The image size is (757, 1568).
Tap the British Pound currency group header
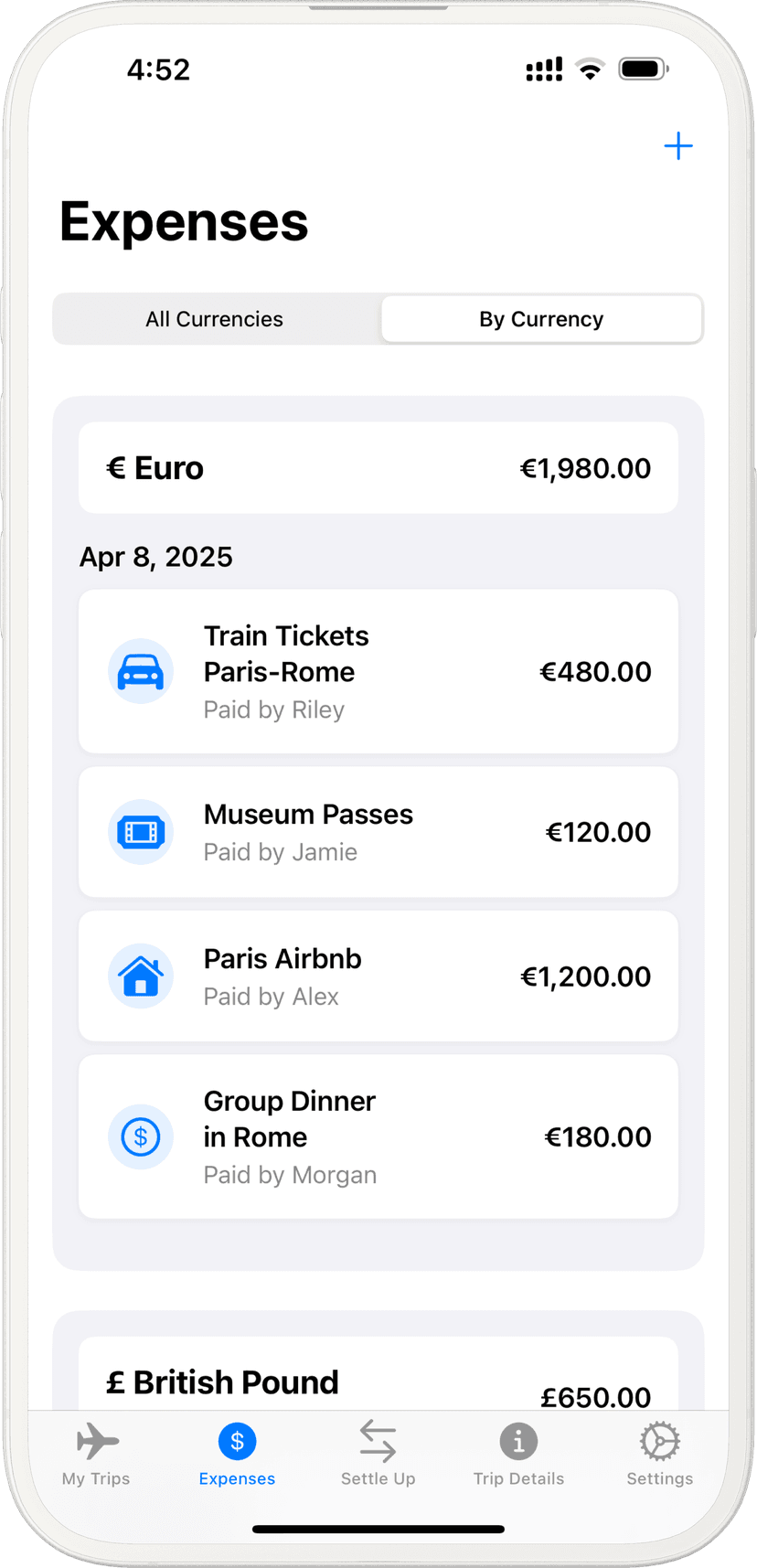378,1381
